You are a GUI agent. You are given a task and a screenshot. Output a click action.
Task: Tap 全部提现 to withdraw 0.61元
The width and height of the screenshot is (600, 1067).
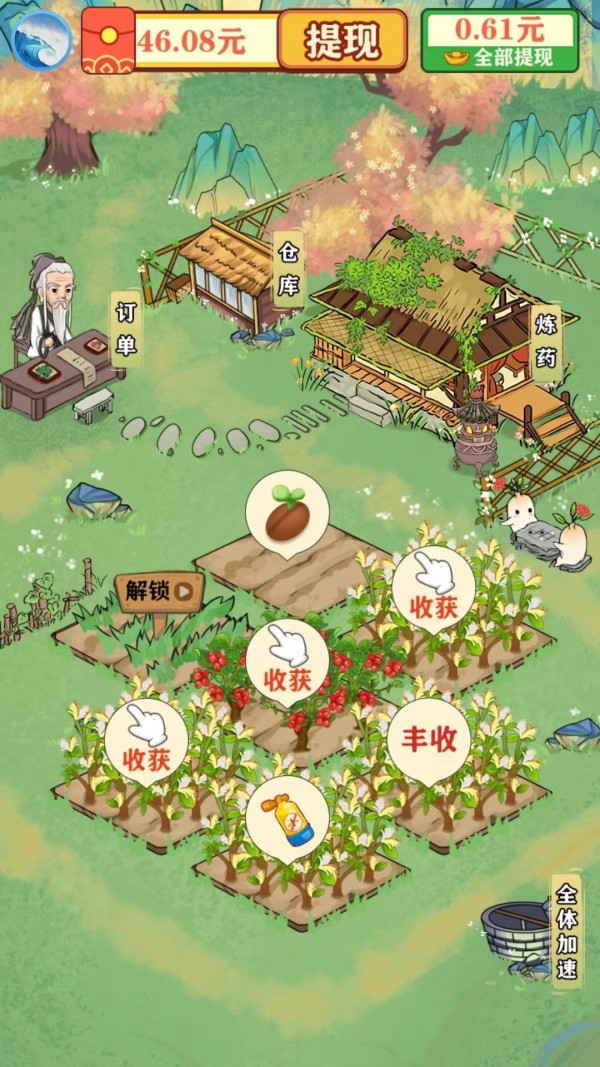tap(500, 42)
